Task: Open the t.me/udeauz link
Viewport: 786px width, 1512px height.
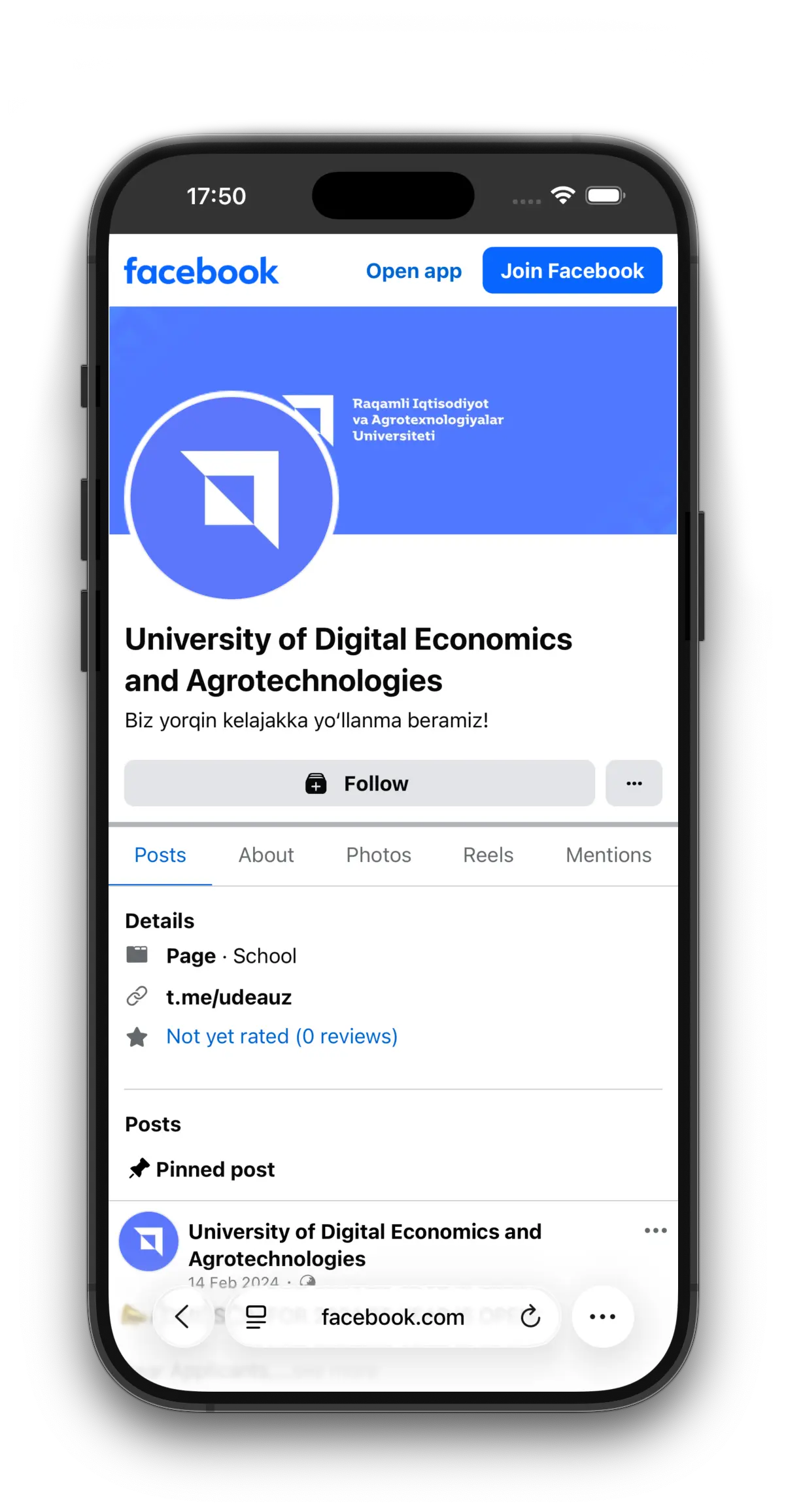Action: click(229, 997)
